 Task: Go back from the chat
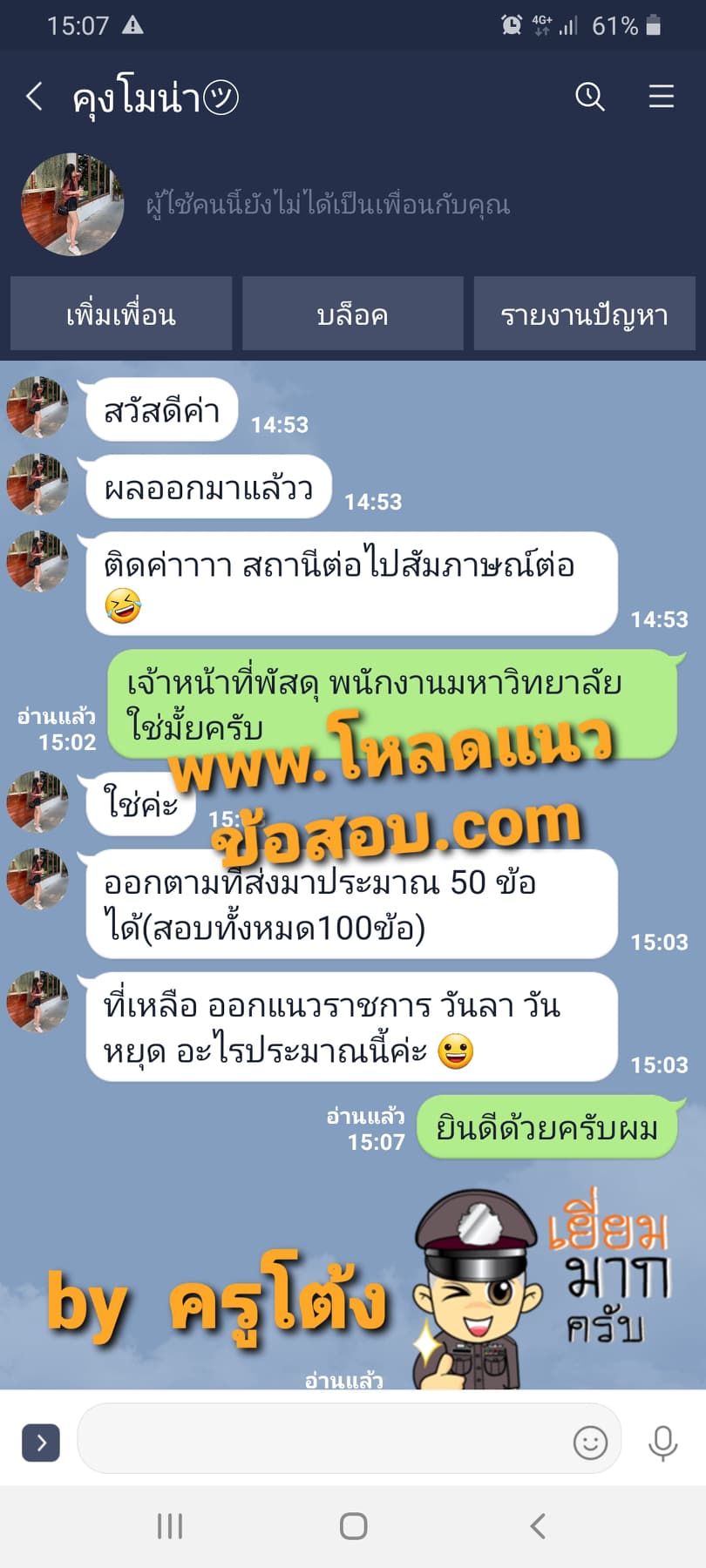coord(35,96)
